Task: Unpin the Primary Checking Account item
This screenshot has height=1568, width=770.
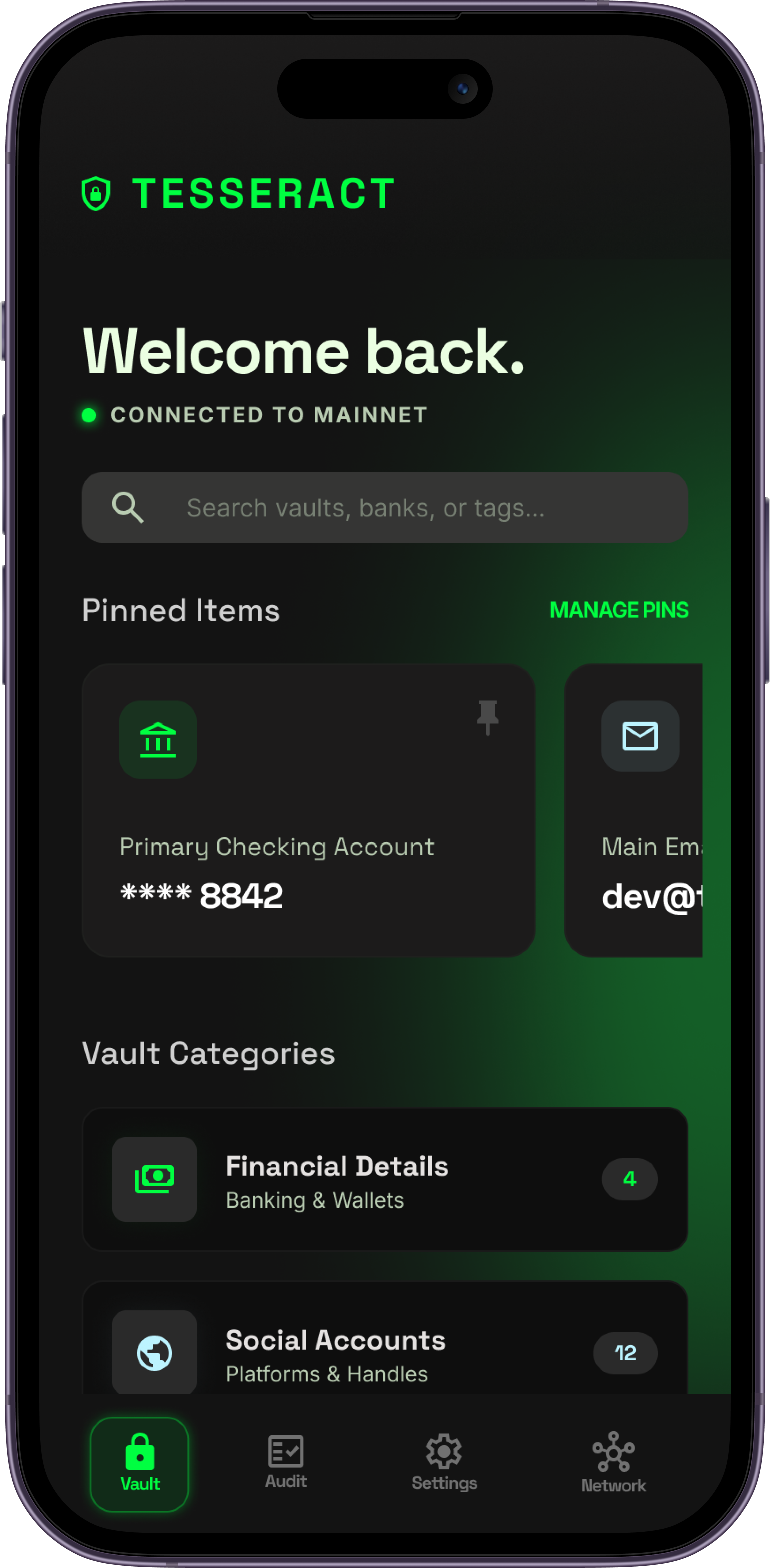Action: point(487,717)
